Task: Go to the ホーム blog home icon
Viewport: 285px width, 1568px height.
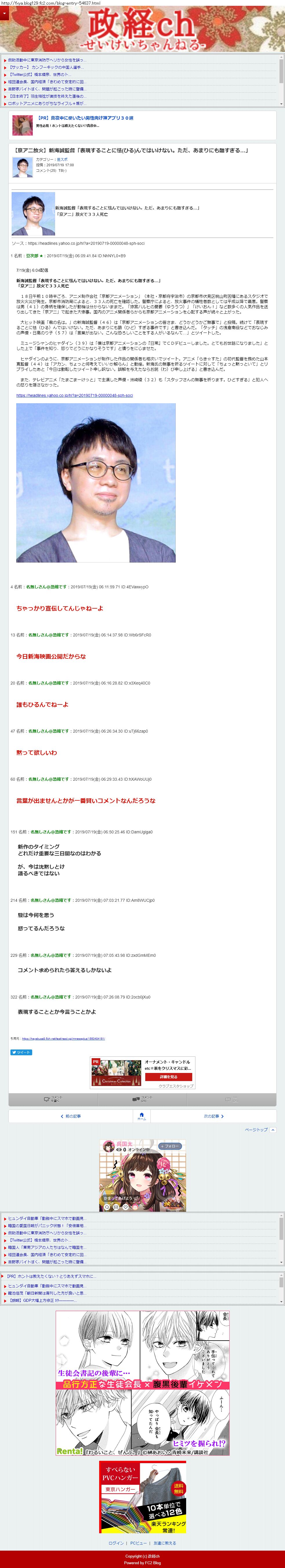Action: [x=141, y=1116]
